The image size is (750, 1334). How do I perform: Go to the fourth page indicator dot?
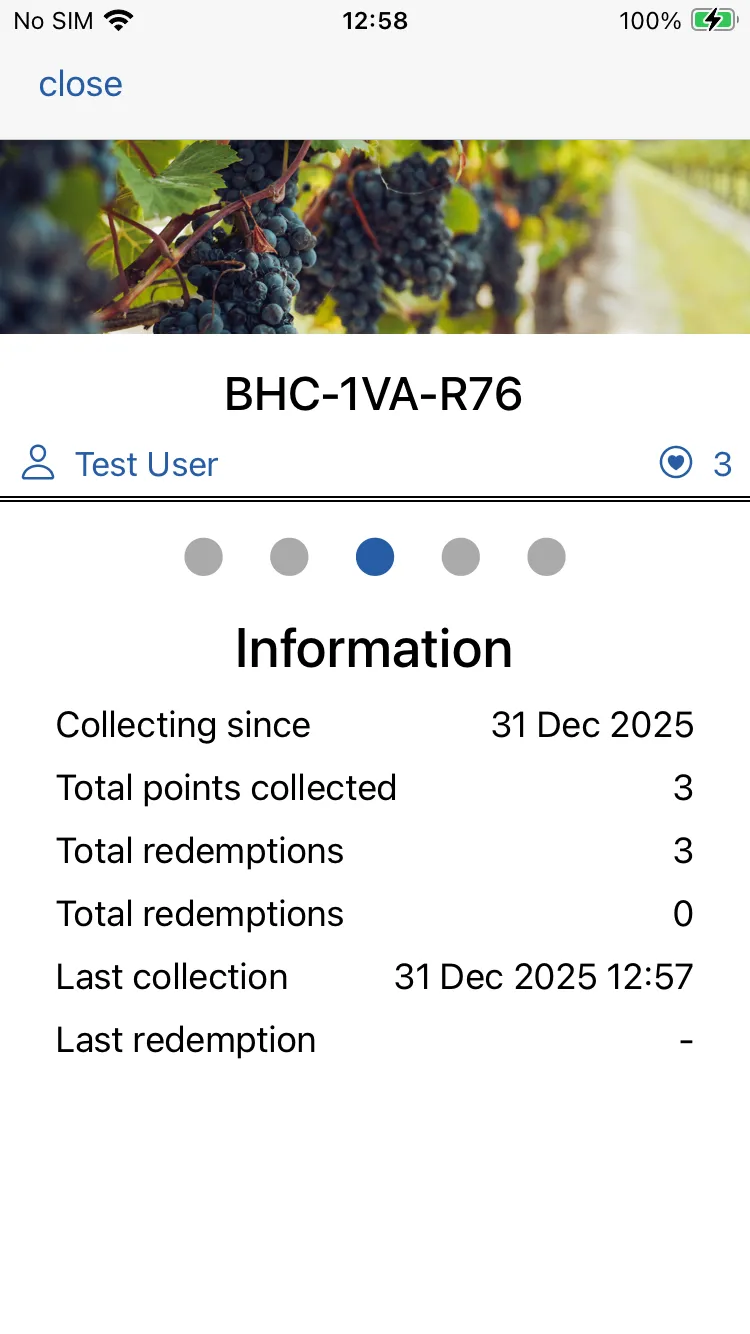click(461, 557)
